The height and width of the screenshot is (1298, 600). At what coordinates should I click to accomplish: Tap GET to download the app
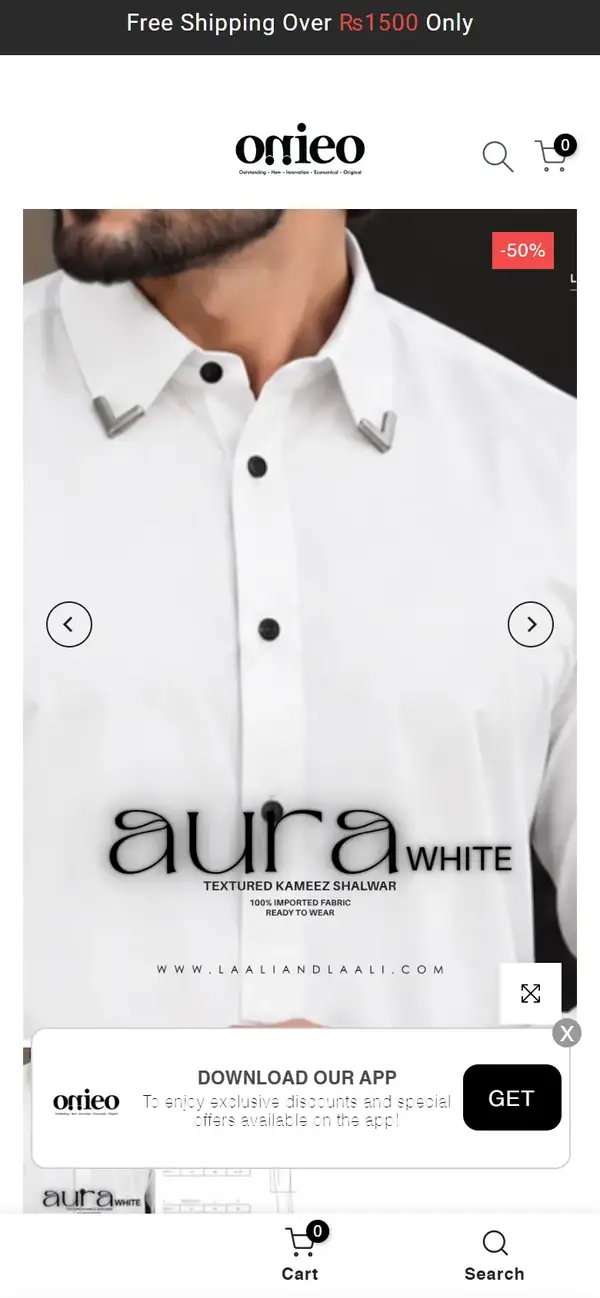[x=512, y=1098]
